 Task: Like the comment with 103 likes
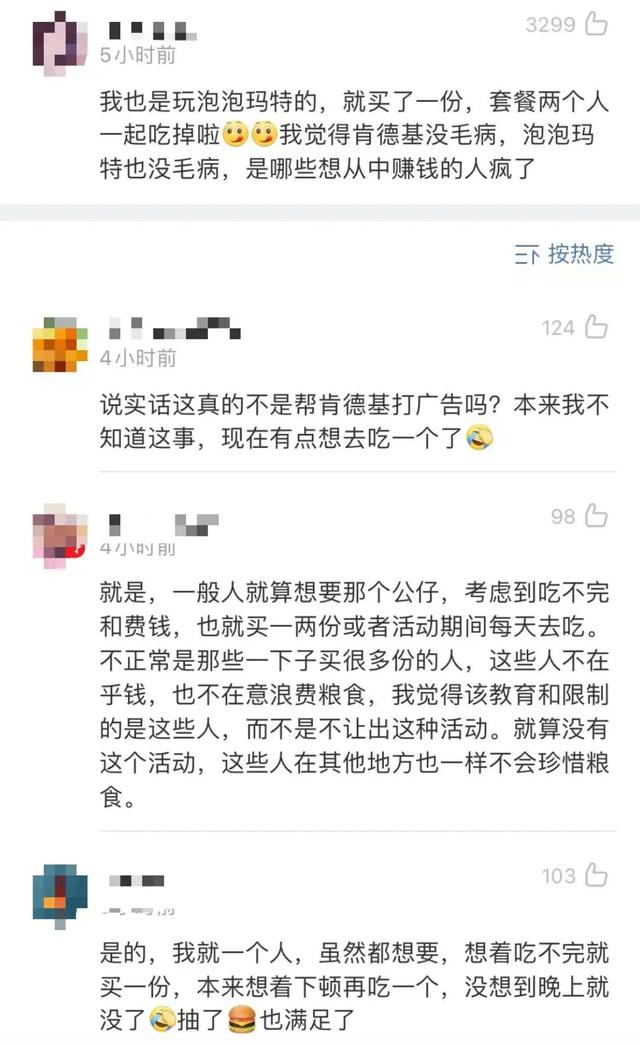[596, 876]
